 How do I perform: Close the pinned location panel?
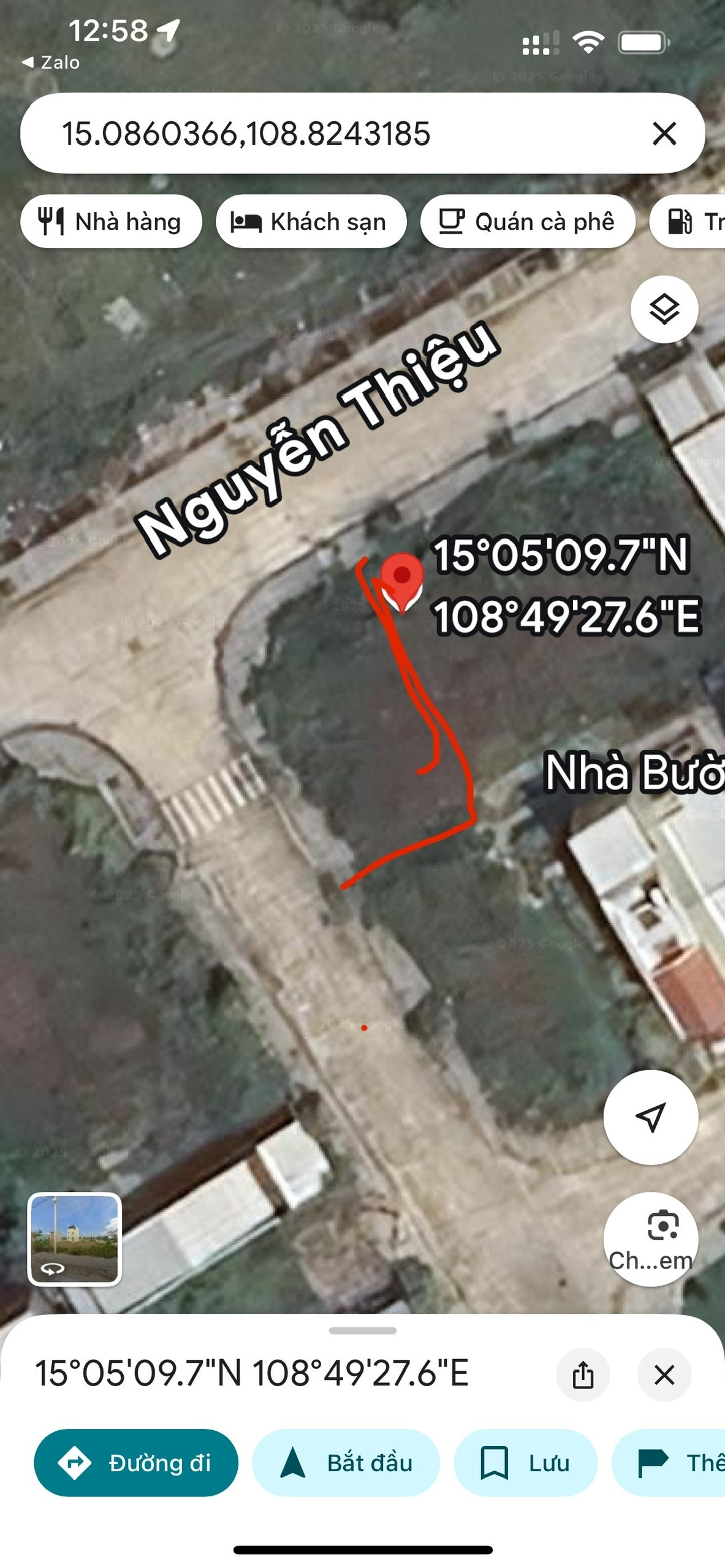tap(664, 1374)
